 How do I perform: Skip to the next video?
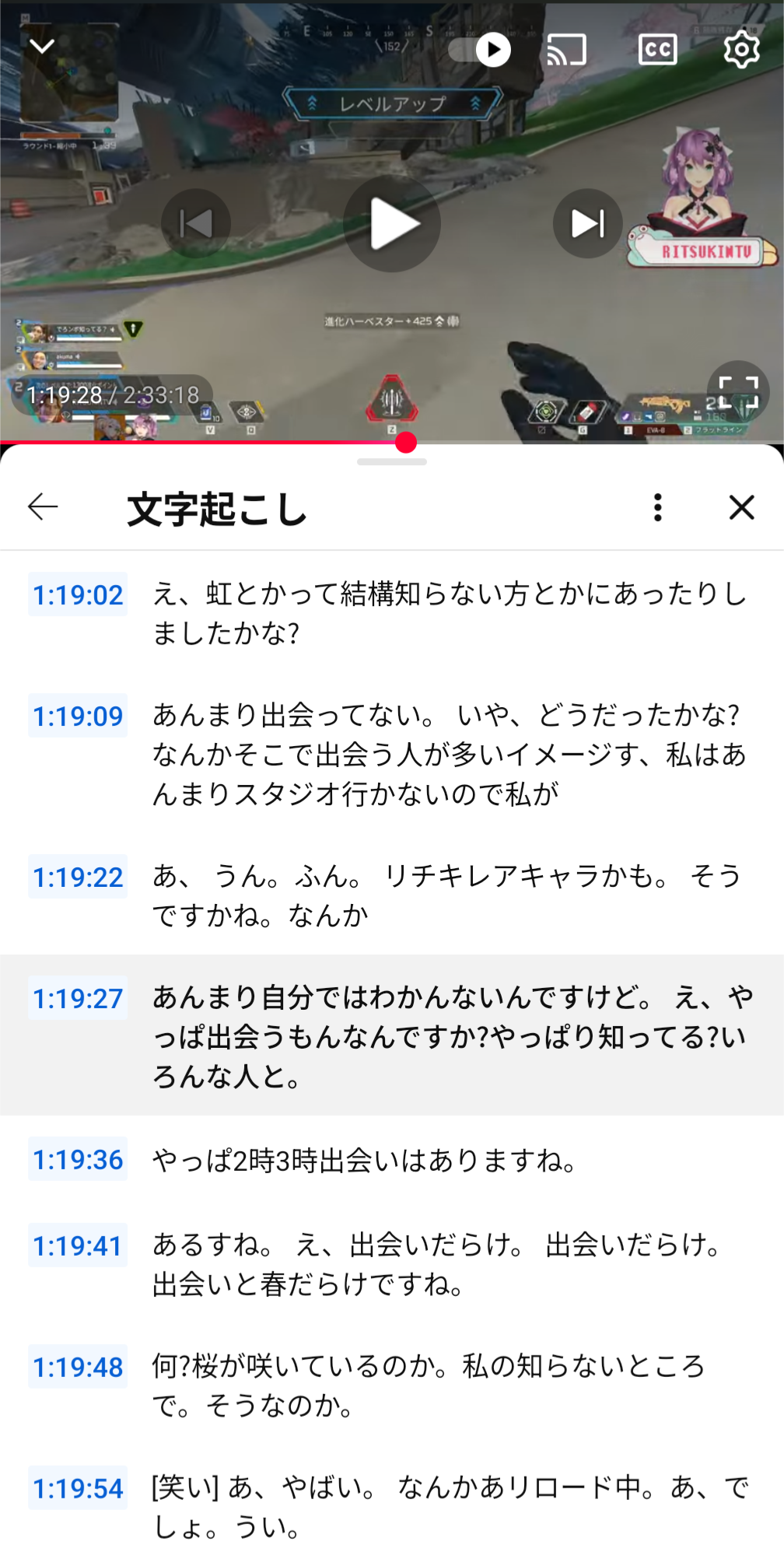coord(587,224)
